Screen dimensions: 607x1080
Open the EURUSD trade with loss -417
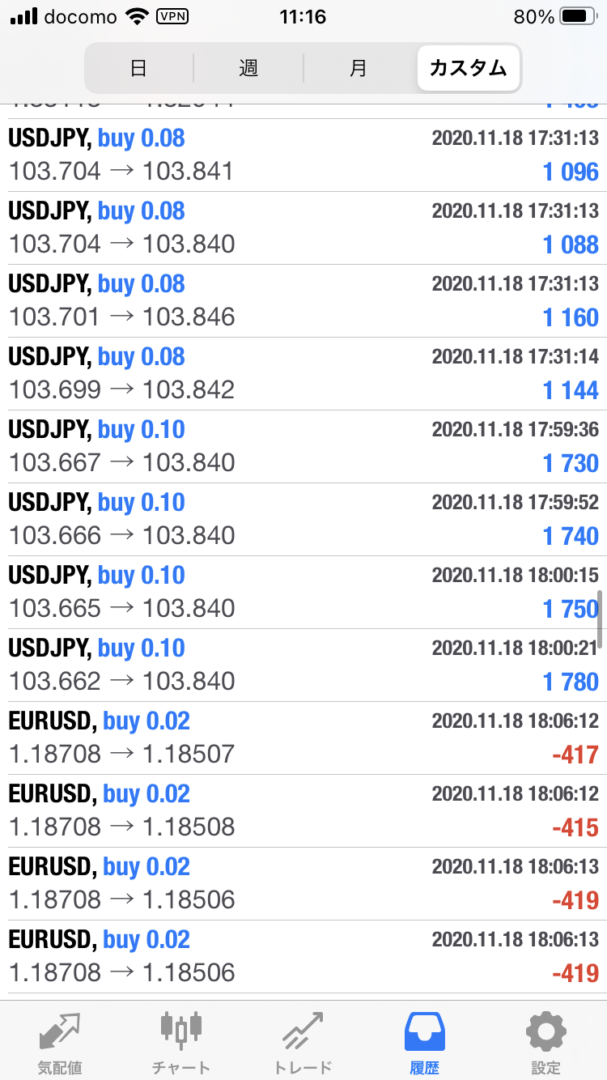[x=303, y=739]
